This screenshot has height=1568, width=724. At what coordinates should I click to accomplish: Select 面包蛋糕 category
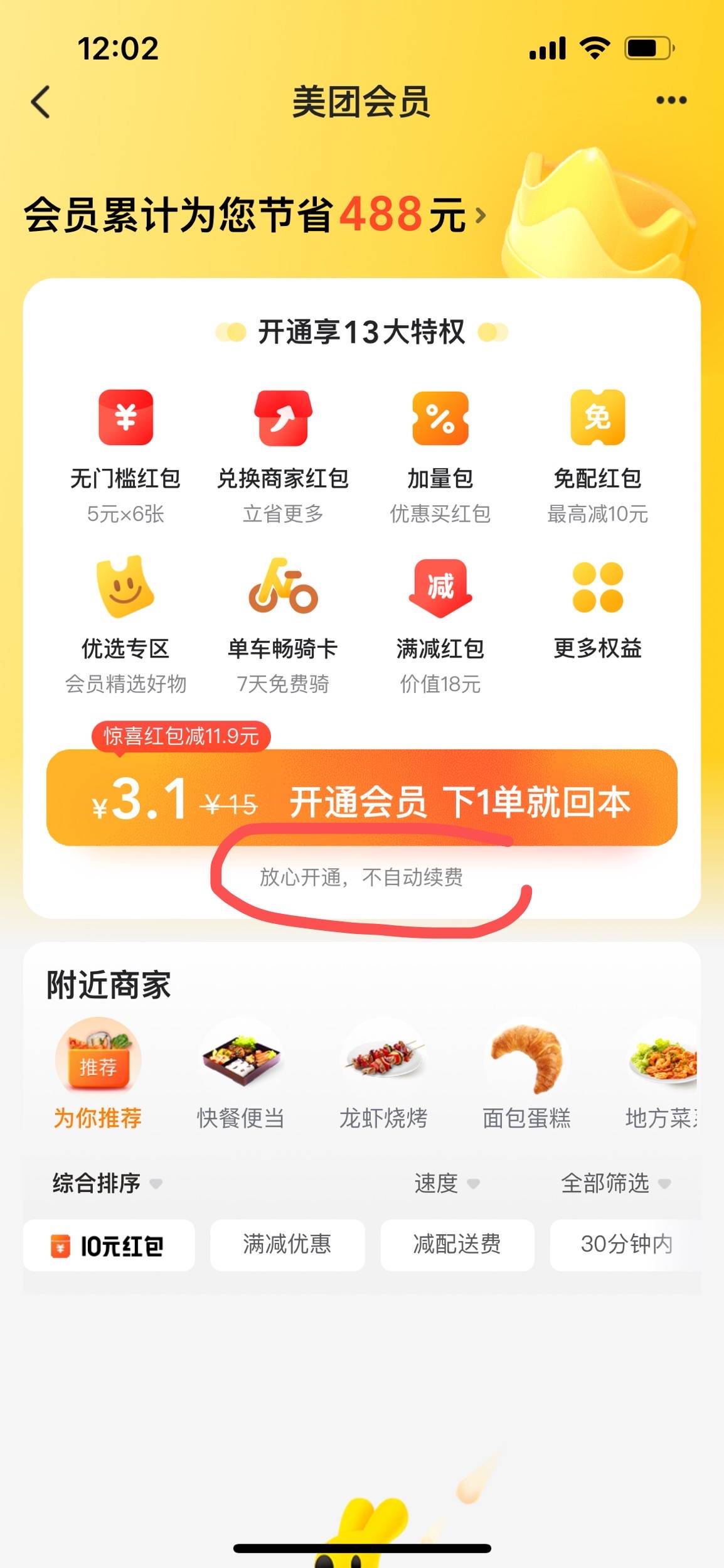[526, 1075]
